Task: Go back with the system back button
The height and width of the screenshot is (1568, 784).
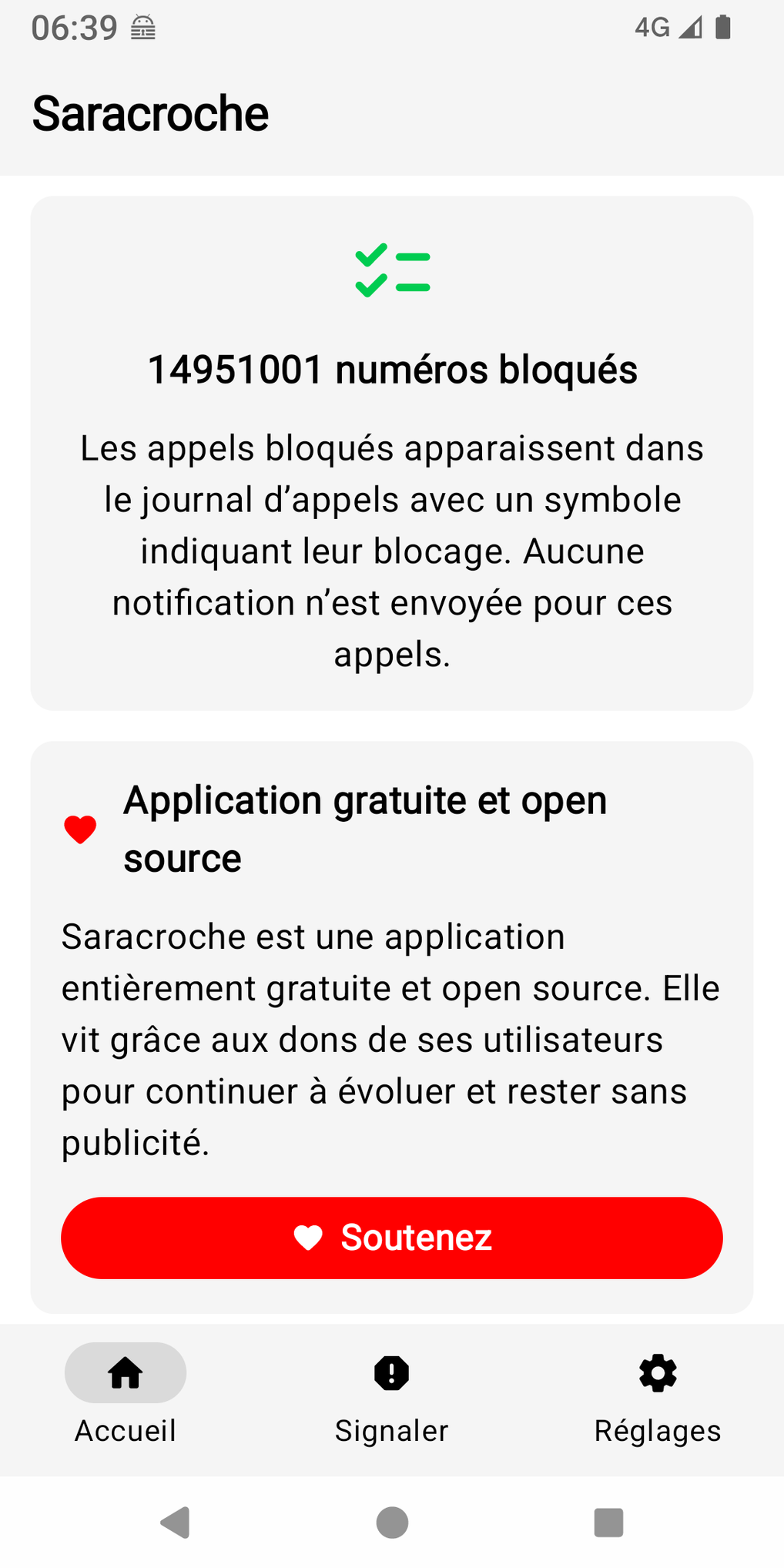Action: click(176, 1523)
